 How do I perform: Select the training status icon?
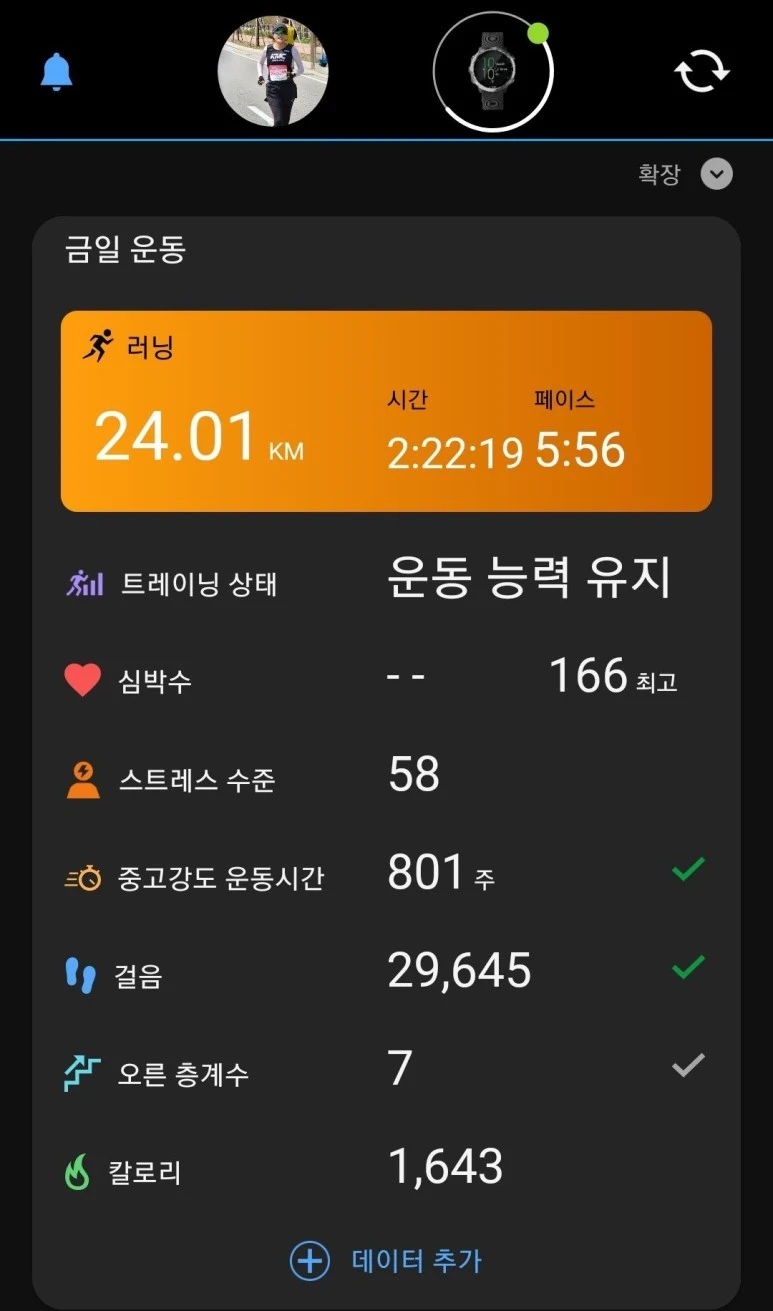(87, 582)
